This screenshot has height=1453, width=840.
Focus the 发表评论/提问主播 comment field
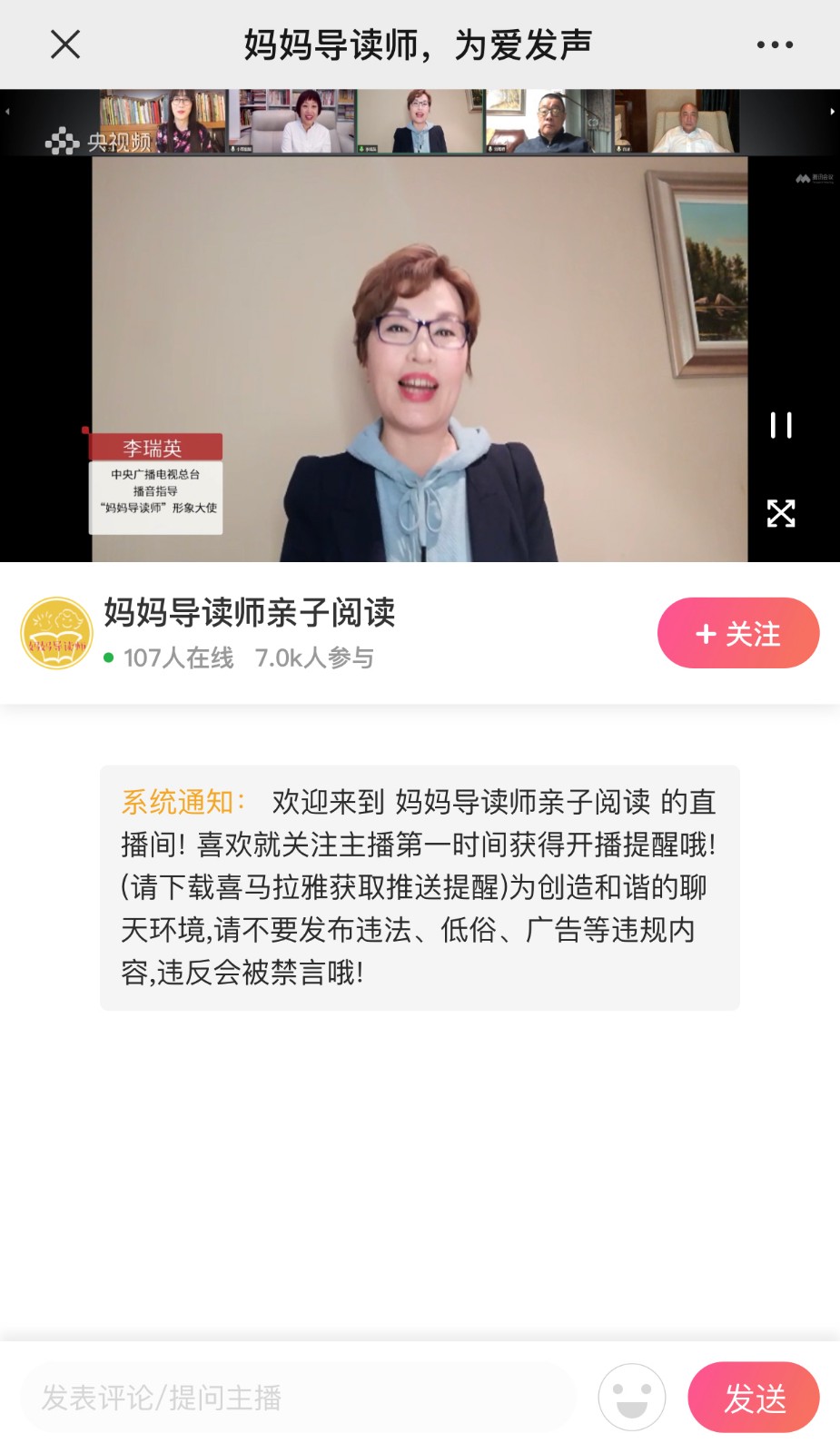coord(298,1398)
